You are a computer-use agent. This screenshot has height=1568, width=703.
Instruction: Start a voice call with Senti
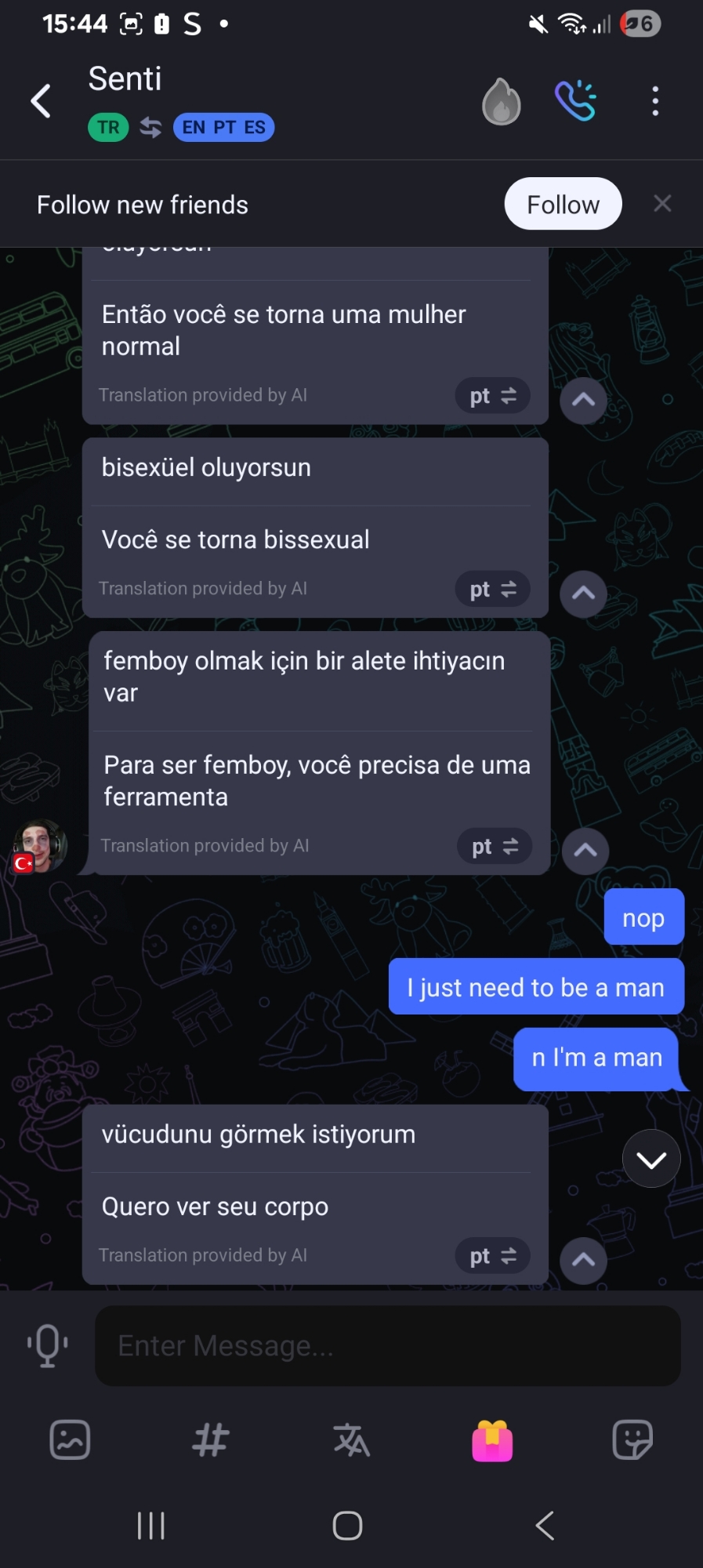(x=576, y=101)
